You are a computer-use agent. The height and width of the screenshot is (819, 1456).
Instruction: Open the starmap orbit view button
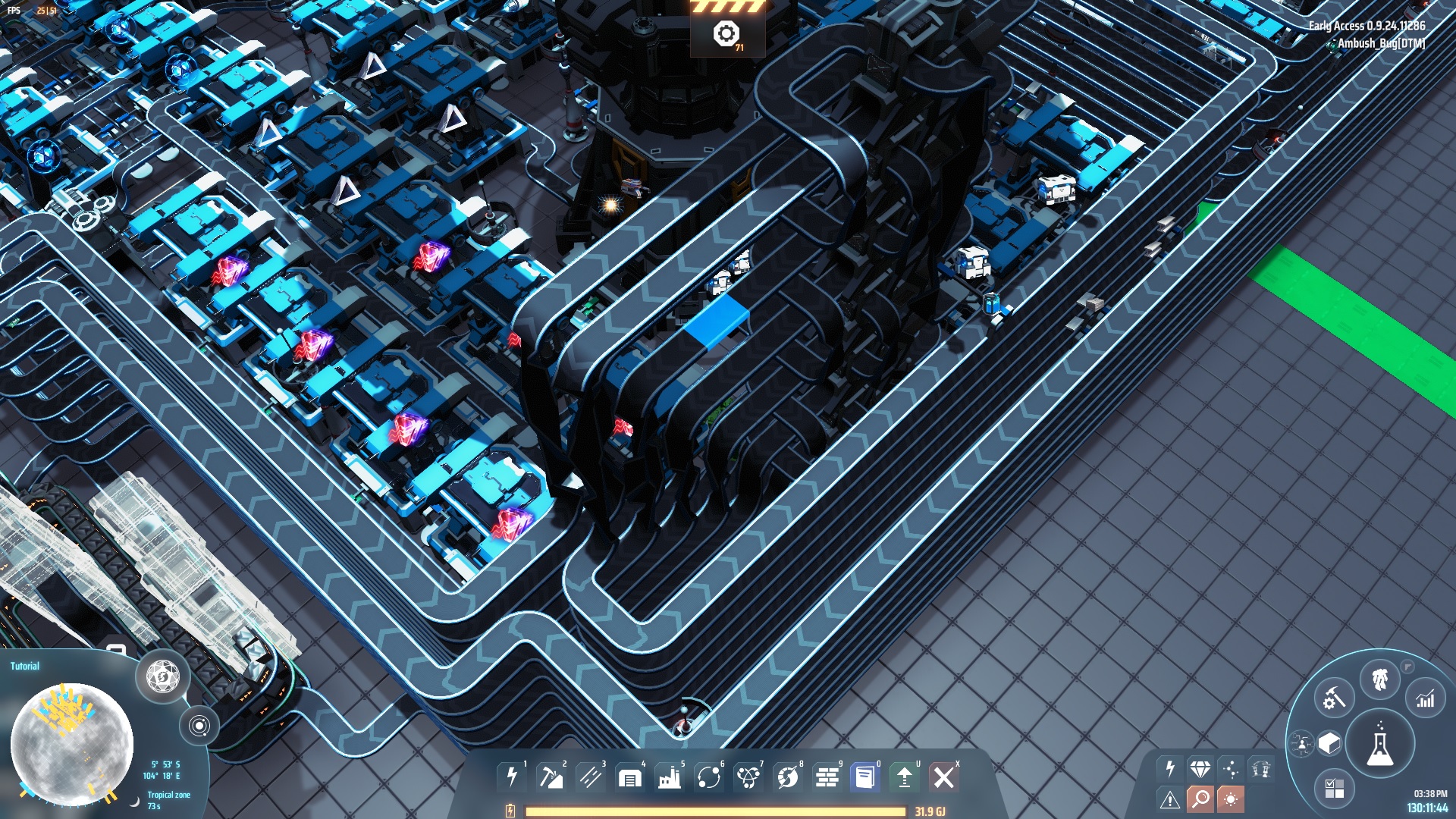(199, 726)
